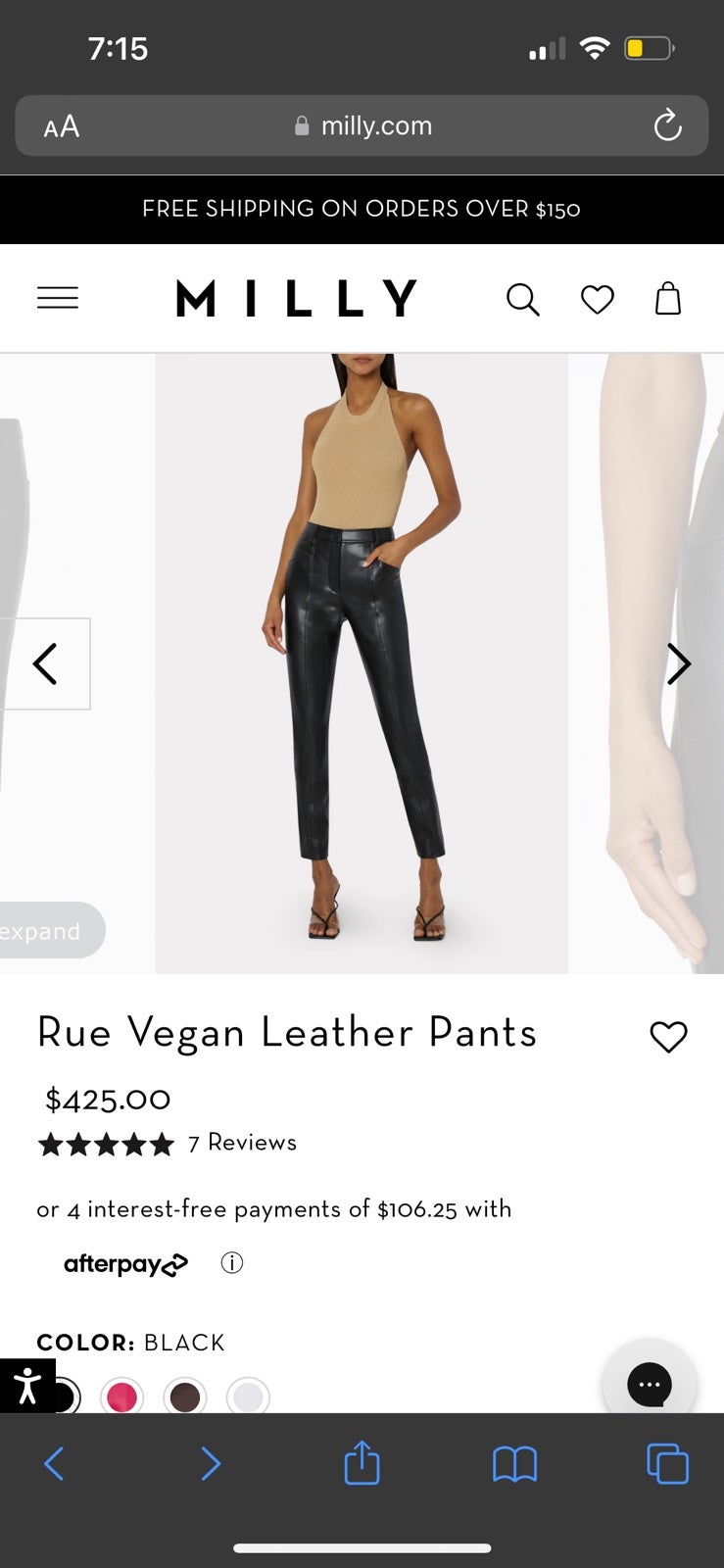Add Rue Vegan Leather Pants to wishlist
Viewport: 724px width, 1568px height.
click(669, 1037)
